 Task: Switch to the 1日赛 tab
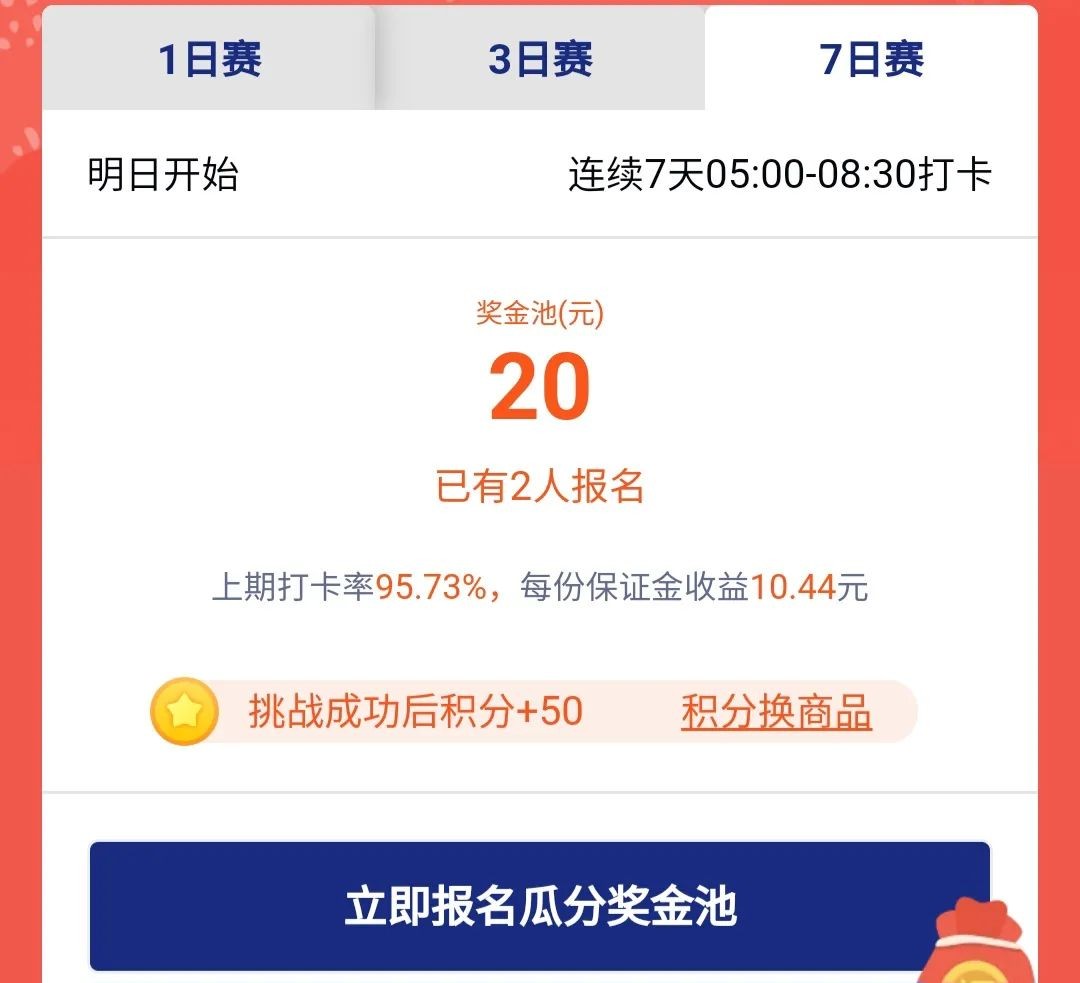point(209,60)
